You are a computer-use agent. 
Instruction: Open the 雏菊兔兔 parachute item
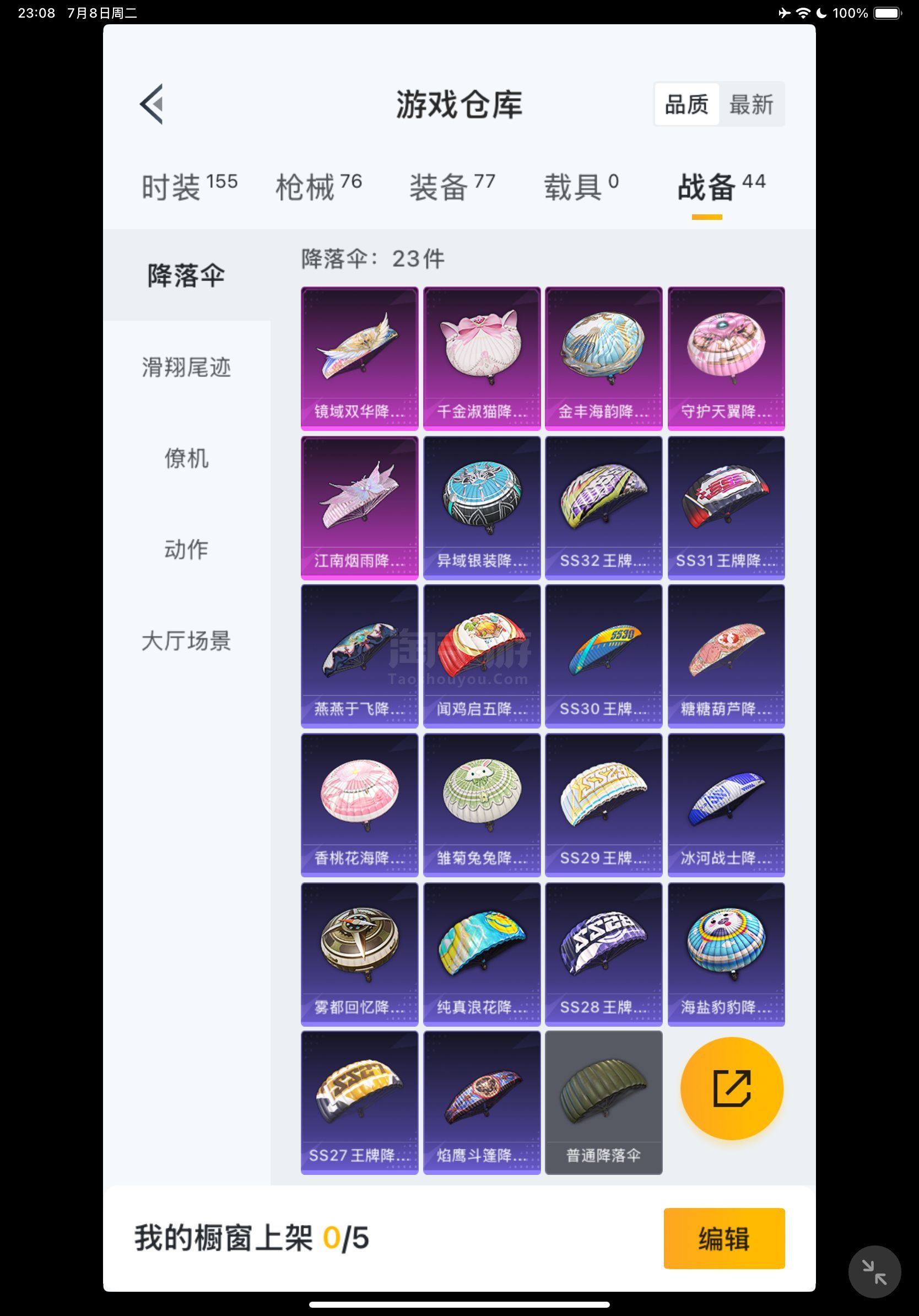482,805
